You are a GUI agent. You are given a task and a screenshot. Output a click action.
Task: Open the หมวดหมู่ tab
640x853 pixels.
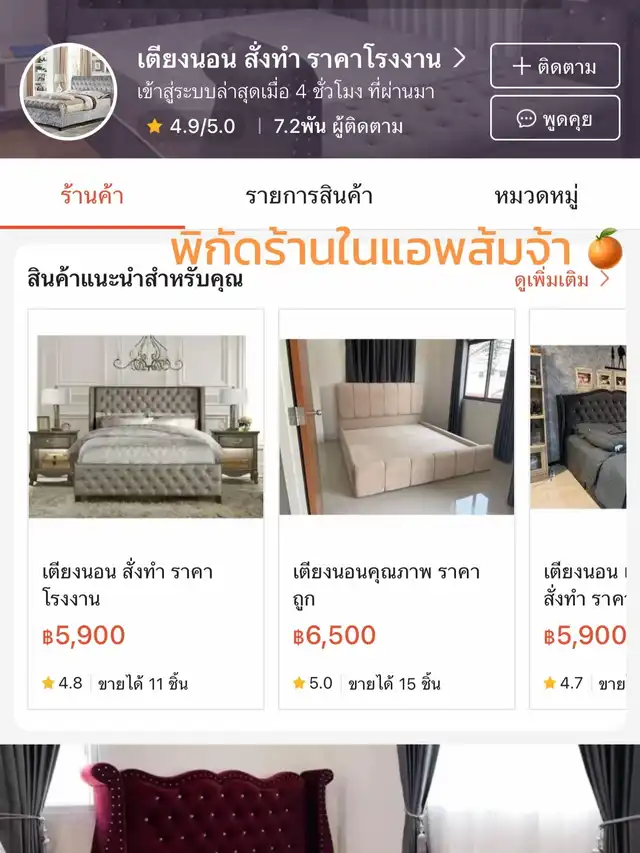tap(537, 195)
